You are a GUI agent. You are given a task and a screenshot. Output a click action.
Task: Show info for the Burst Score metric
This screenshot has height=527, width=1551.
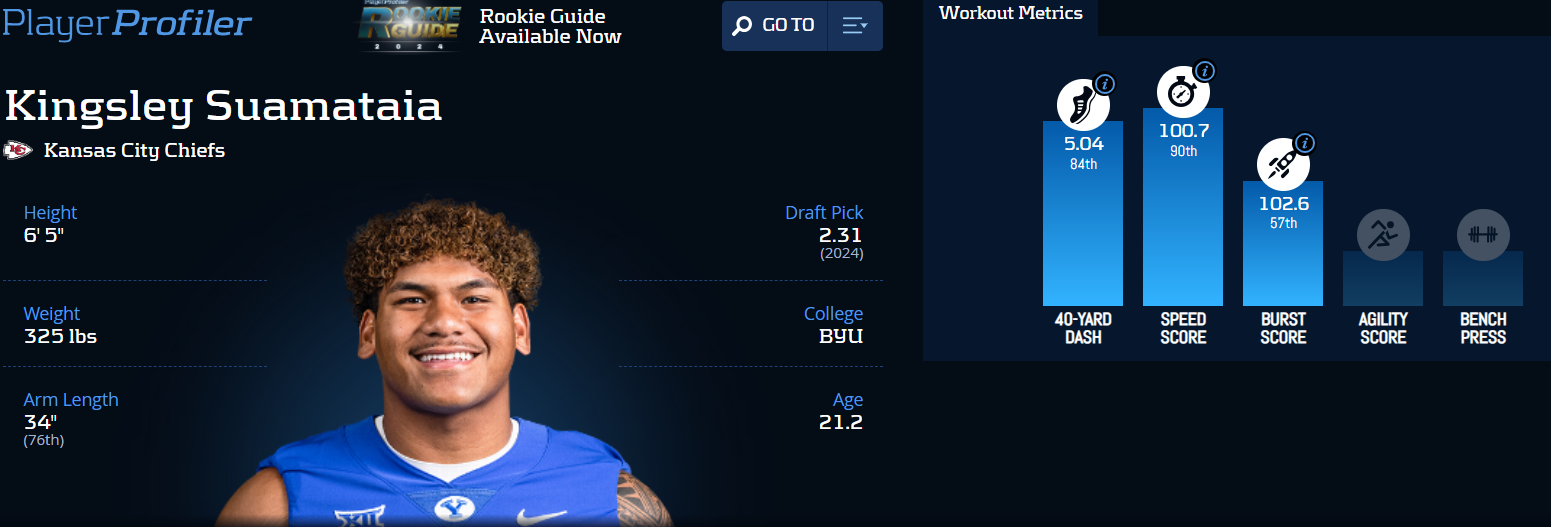tap(1305, 144)
